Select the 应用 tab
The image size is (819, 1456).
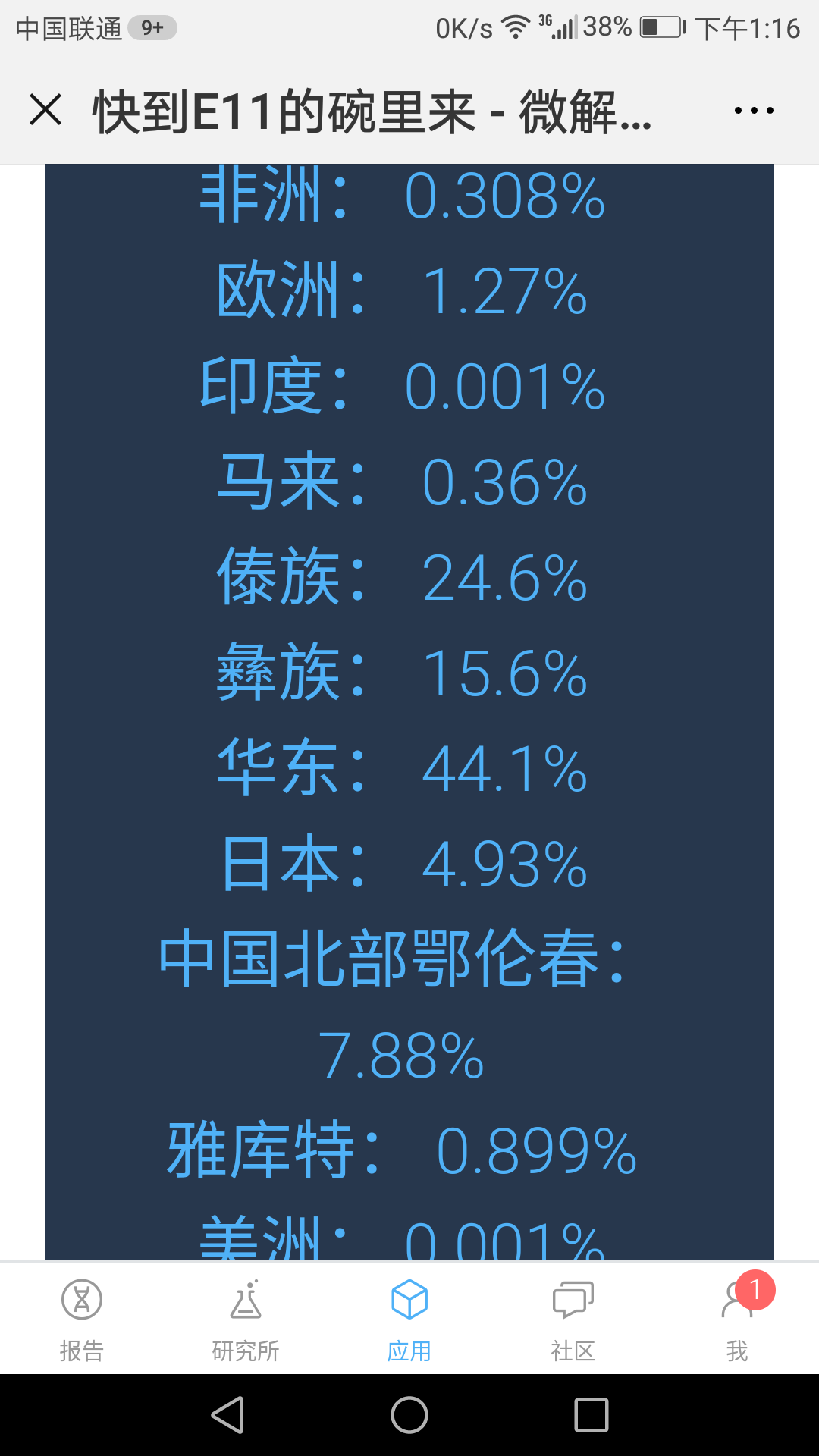(x=409, y=1319)
